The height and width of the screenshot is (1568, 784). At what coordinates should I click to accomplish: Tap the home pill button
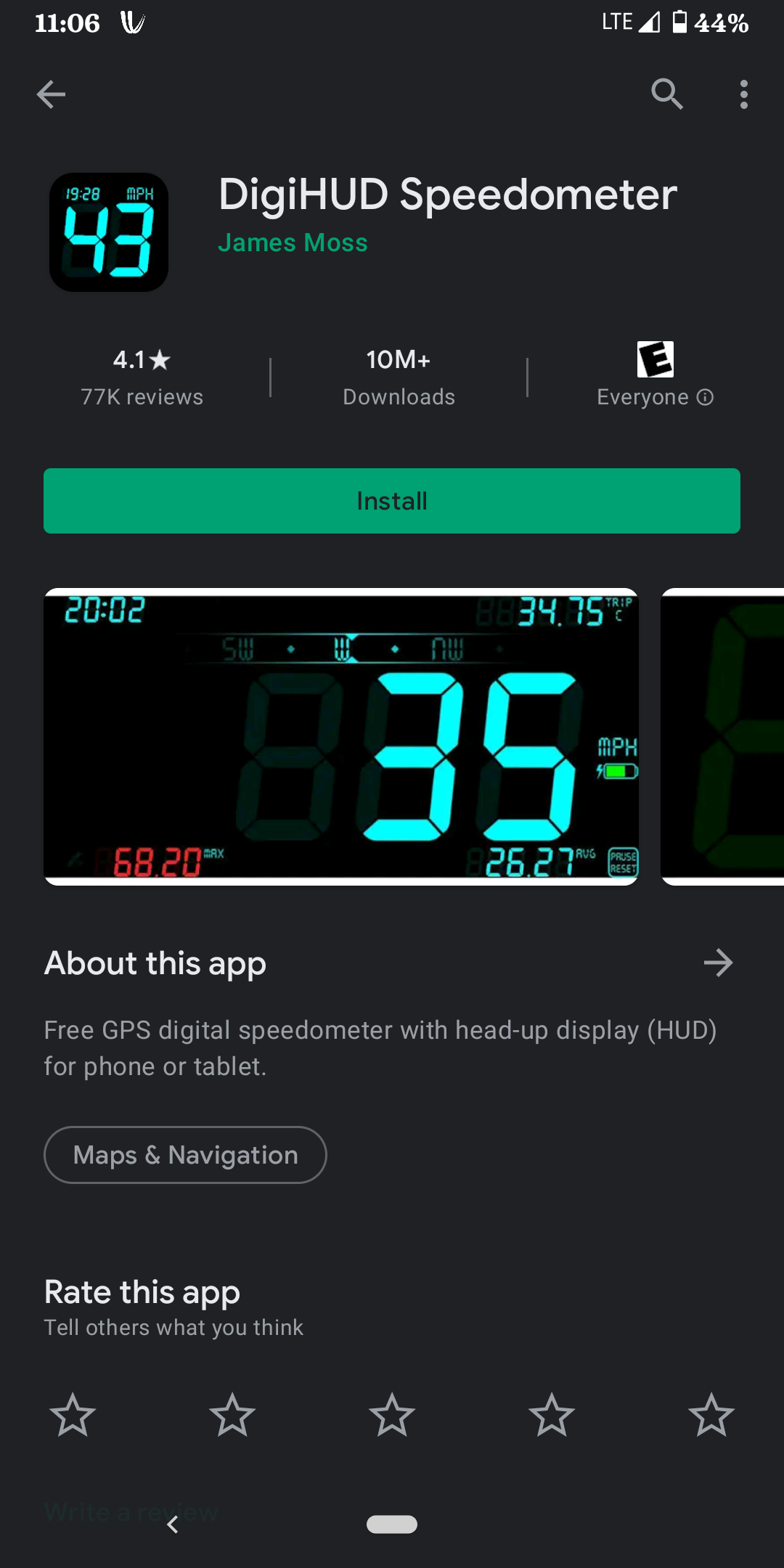click(392, 1524)
